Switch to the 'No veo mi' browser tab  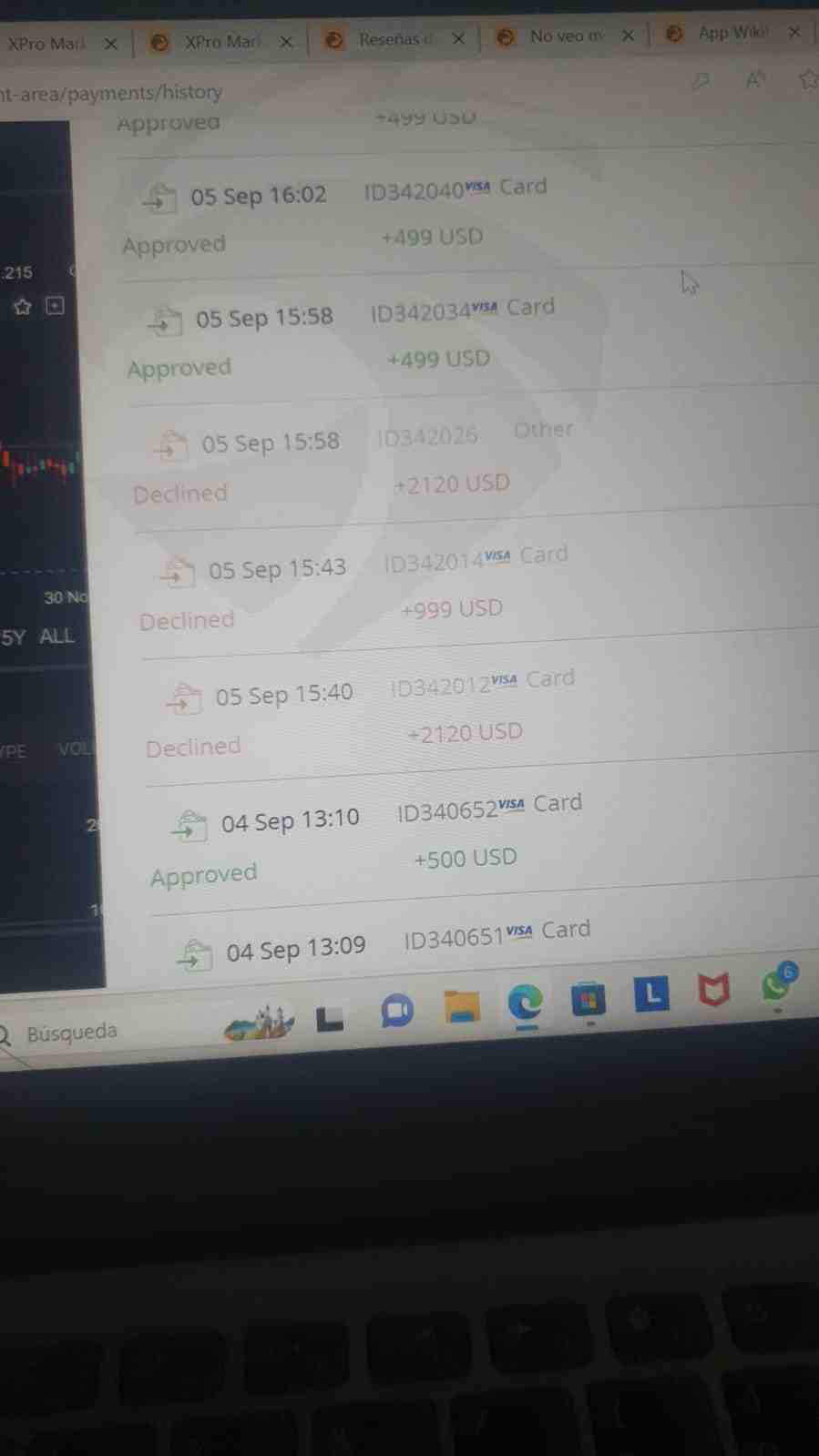[x=562, y=36]
